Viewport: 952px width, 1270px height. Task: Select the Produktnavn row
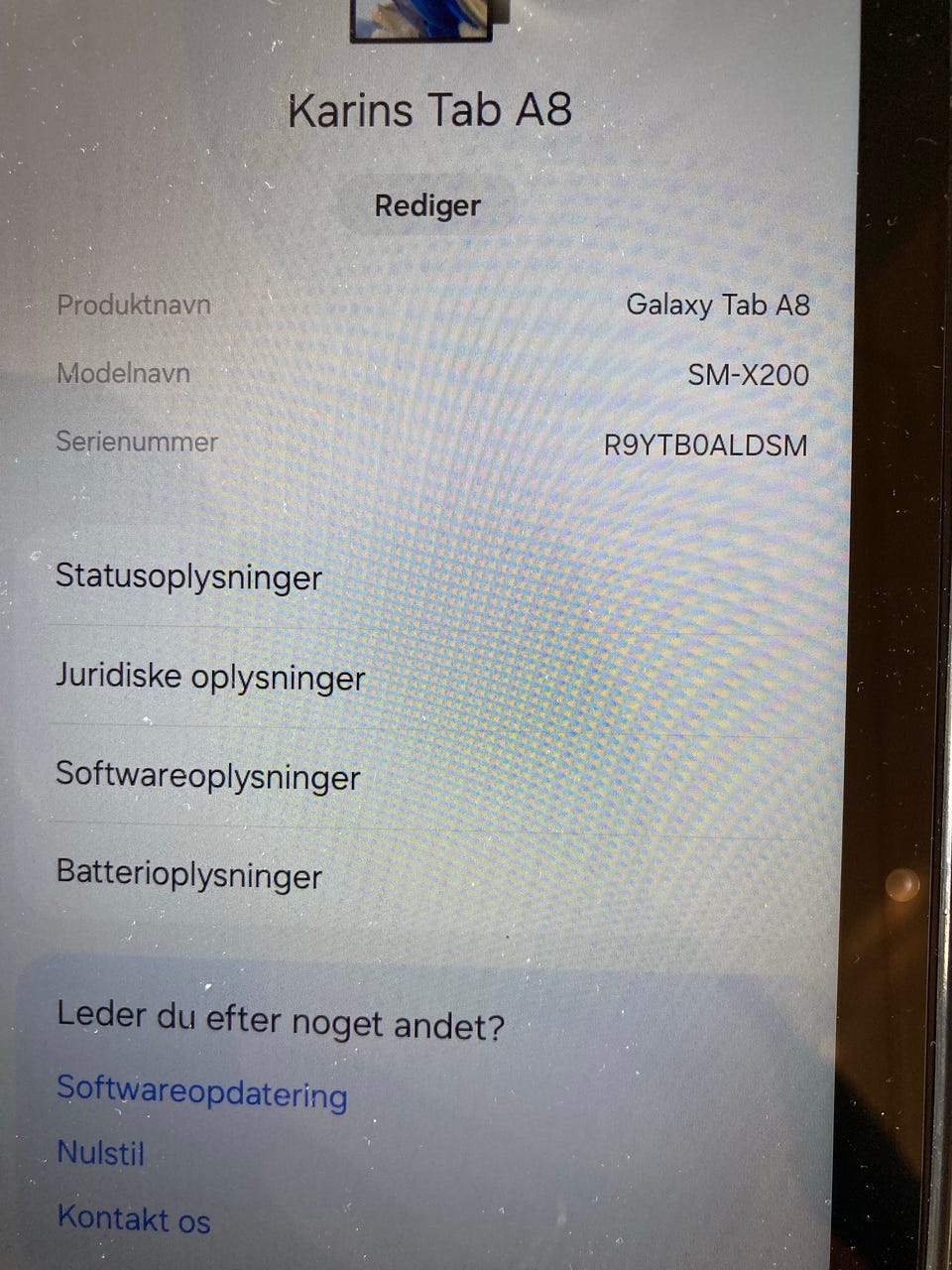(134, 305)
